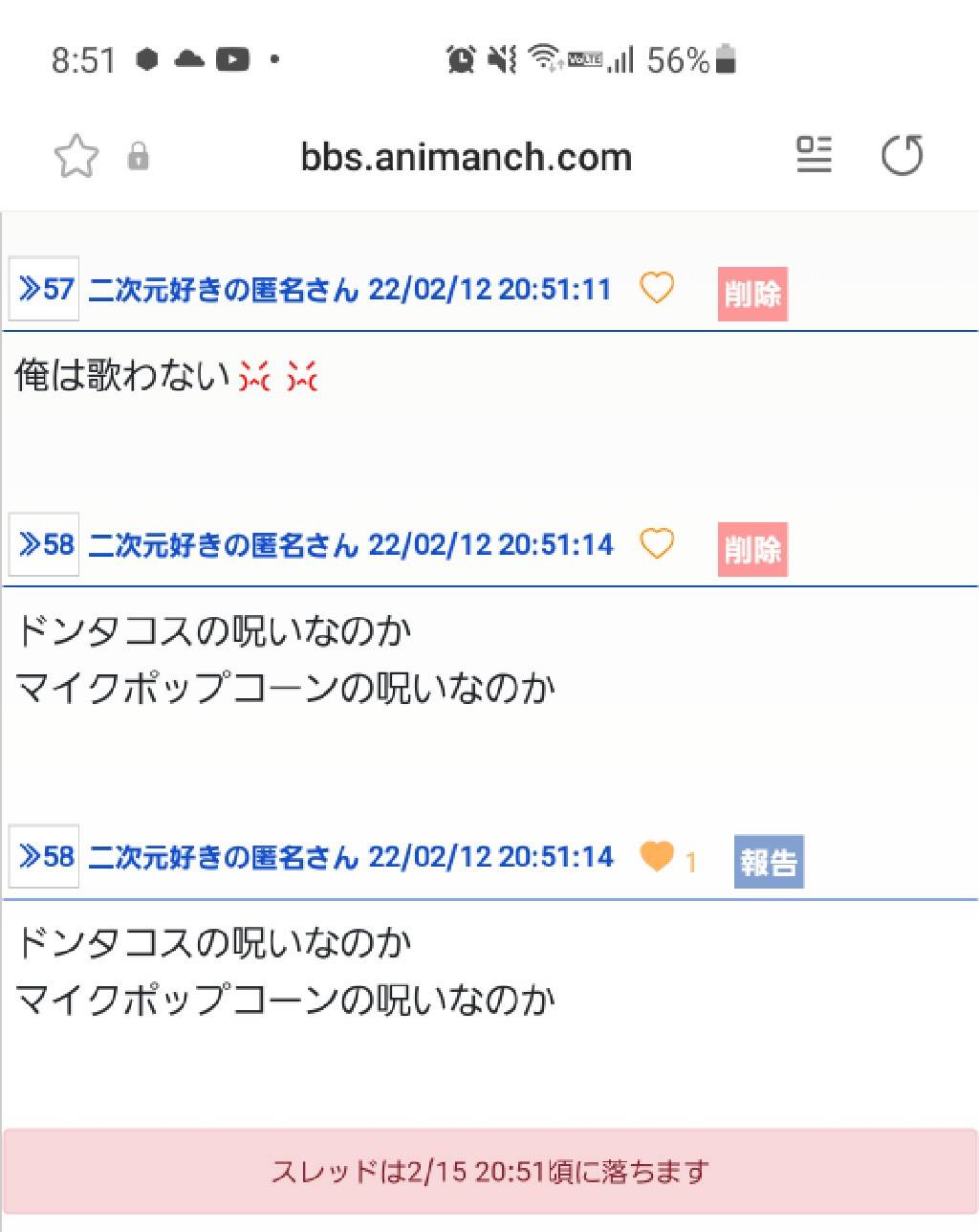This screenshot has width=979, height=1232.
Task: View site security info via the lock icon
Action: click(x=139, y=157)
